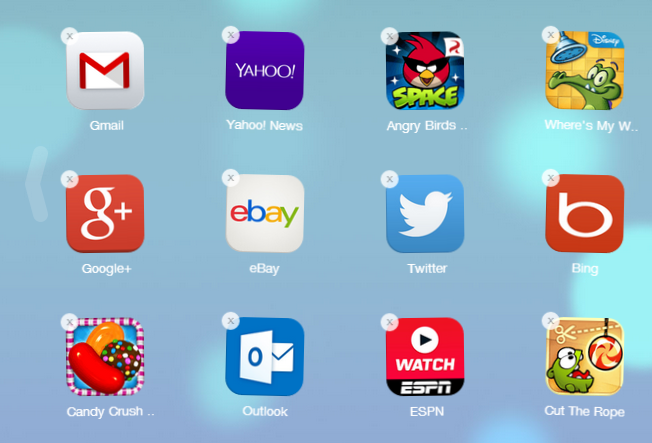652x443 pixels.
Task: Delete ESPN using its x badge
Action: [390, 321]
